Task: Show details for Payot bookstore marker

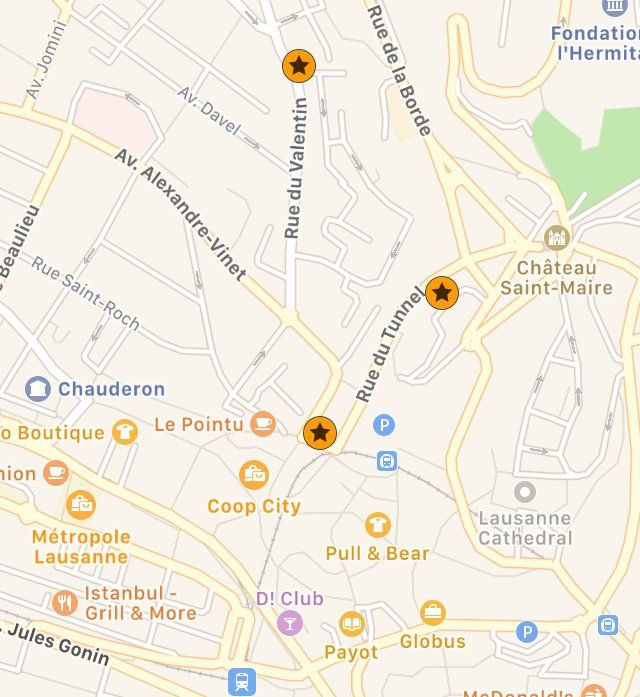Action: [351, 625]
